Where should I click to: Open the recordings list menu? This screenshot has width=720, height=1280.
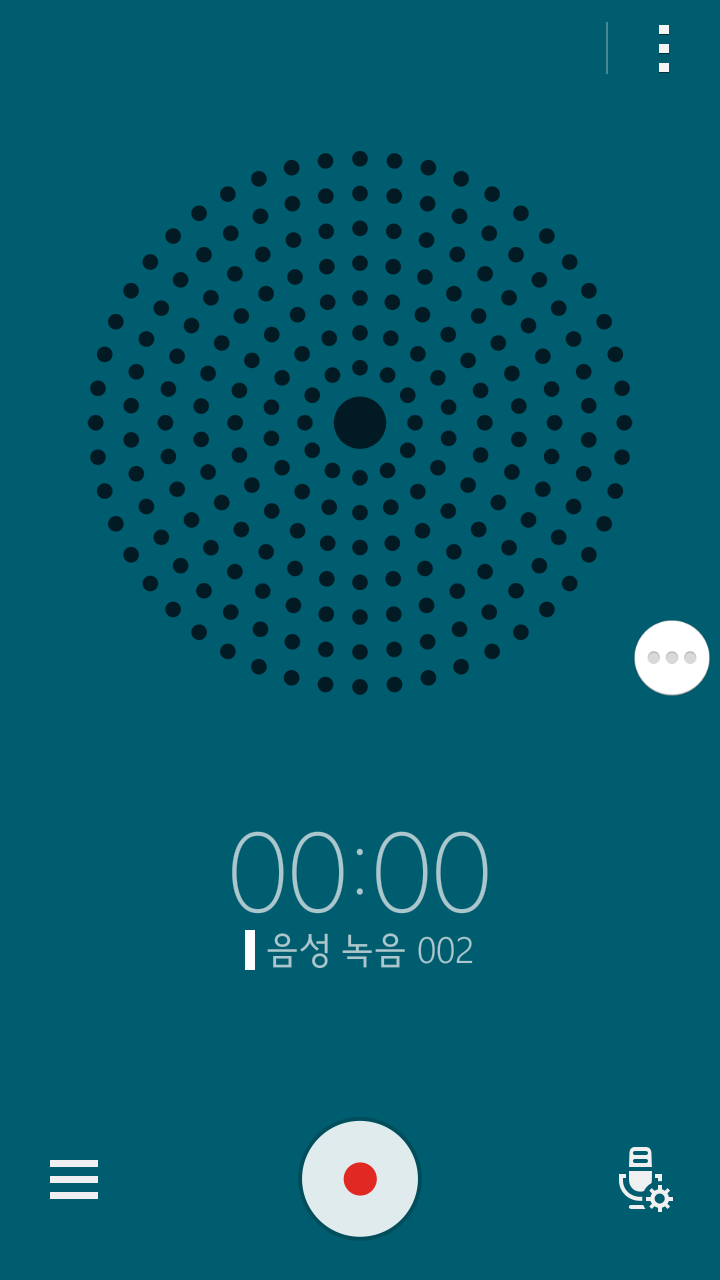tap(74, 1179)
